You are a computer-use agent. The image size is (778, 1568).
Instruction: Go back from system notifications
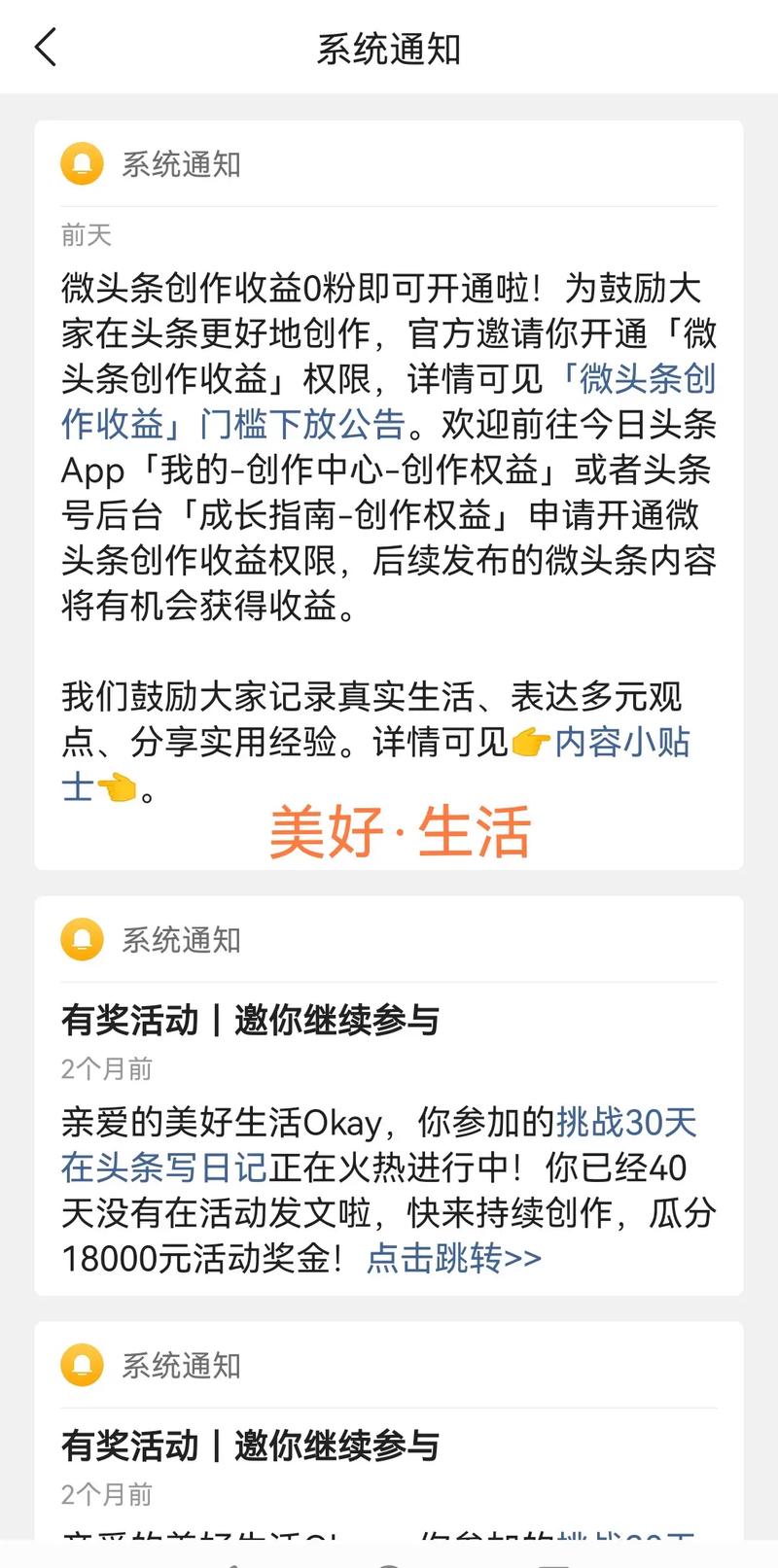pyautogui.click(x=46, y=48)
